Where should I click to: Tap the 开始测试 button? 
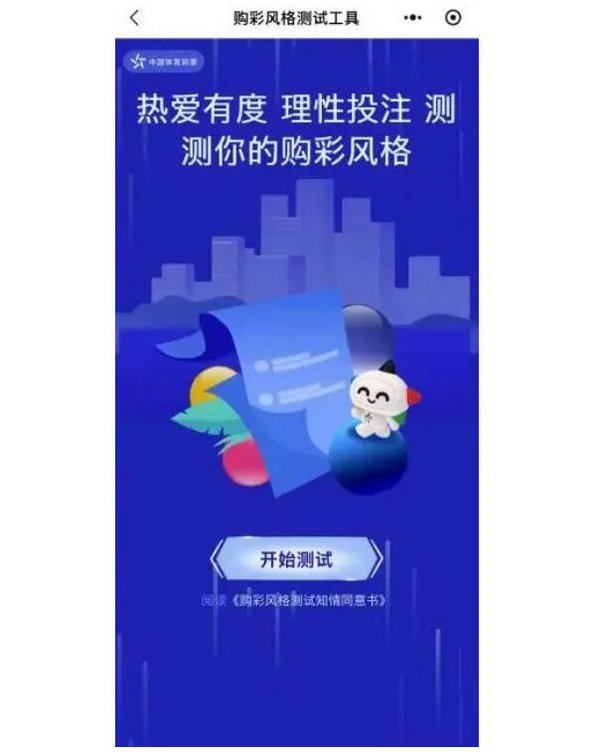[x=296, y=559]
